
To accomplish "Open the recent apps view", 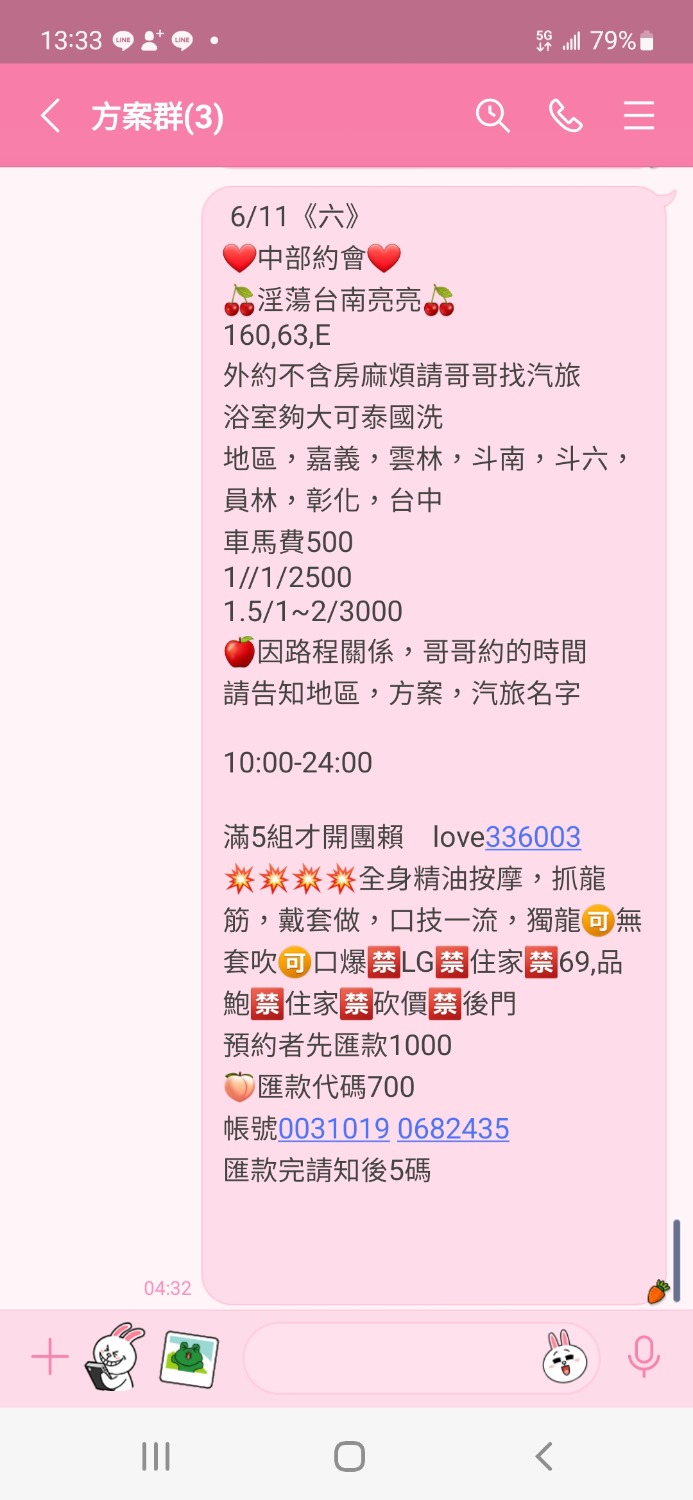I will click(x=156, y=1456).
